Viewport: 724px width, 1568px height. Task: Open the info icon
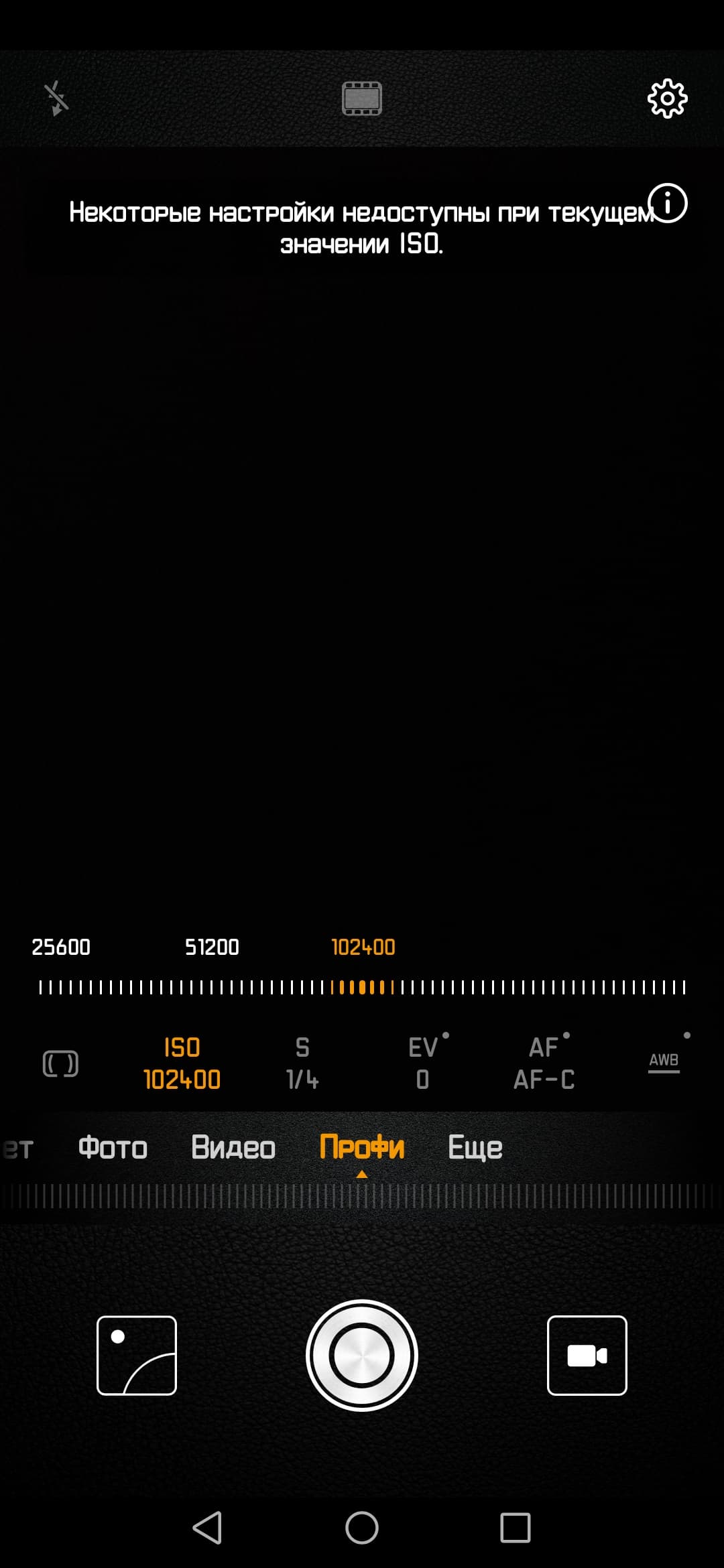[668, 202]
